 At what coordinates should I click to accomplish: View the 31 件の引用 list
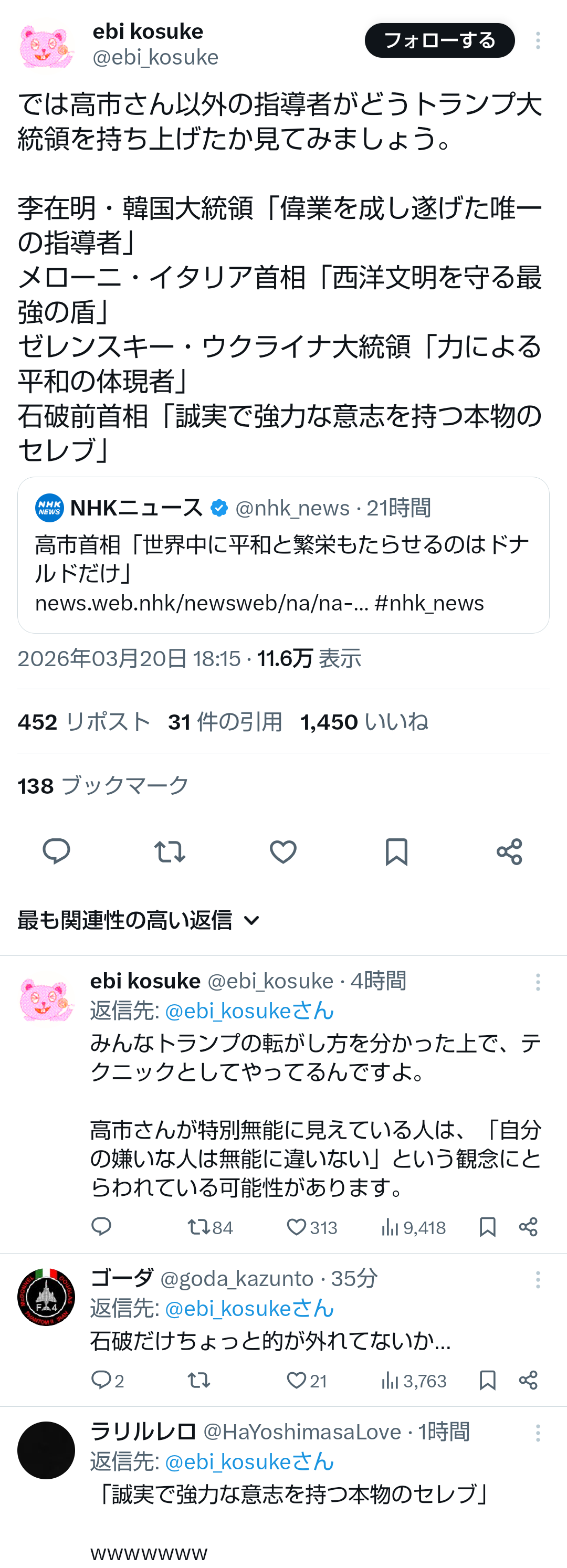point(225,722)
